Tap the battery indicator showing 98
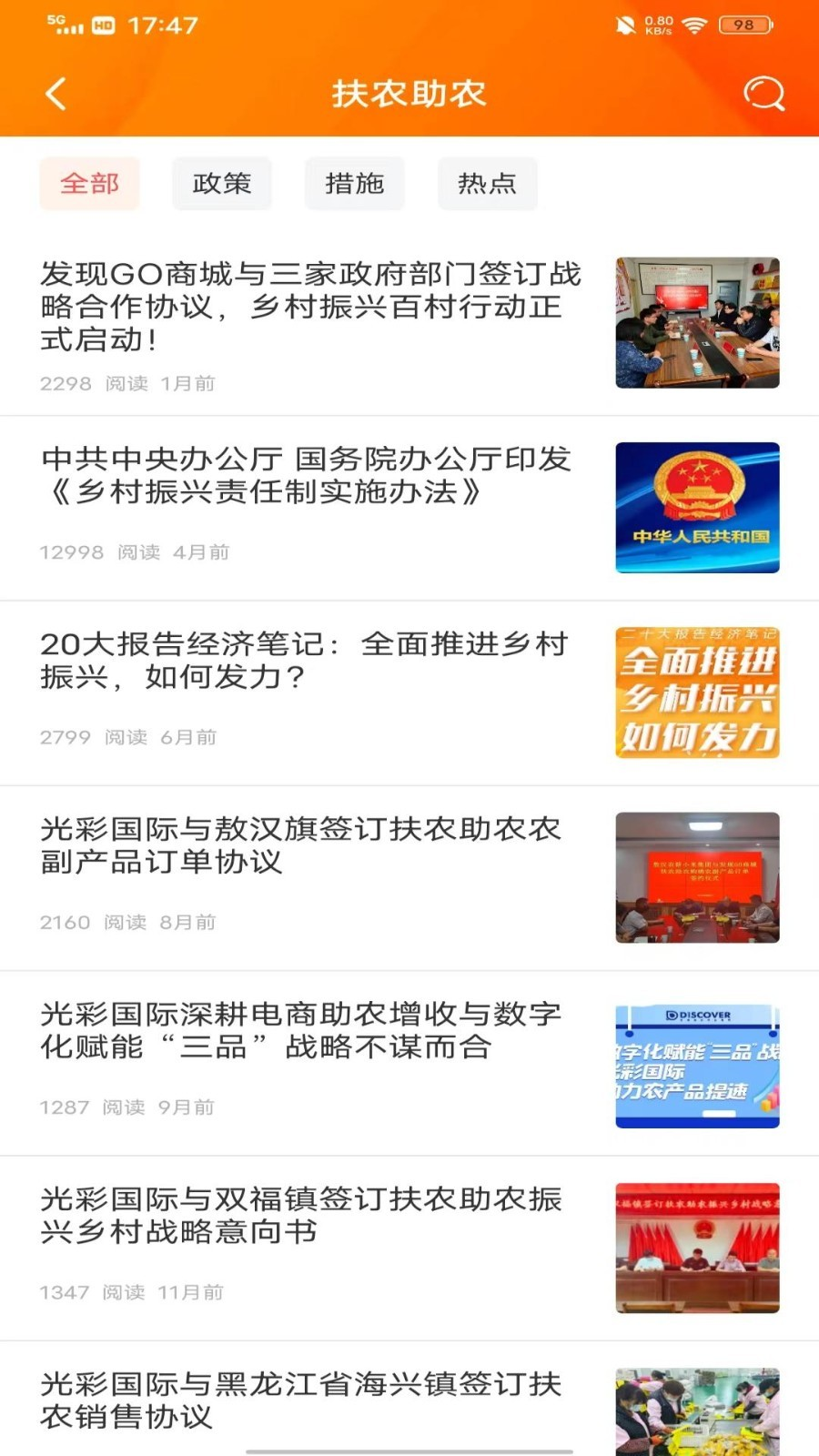 (x=746, y=25)
